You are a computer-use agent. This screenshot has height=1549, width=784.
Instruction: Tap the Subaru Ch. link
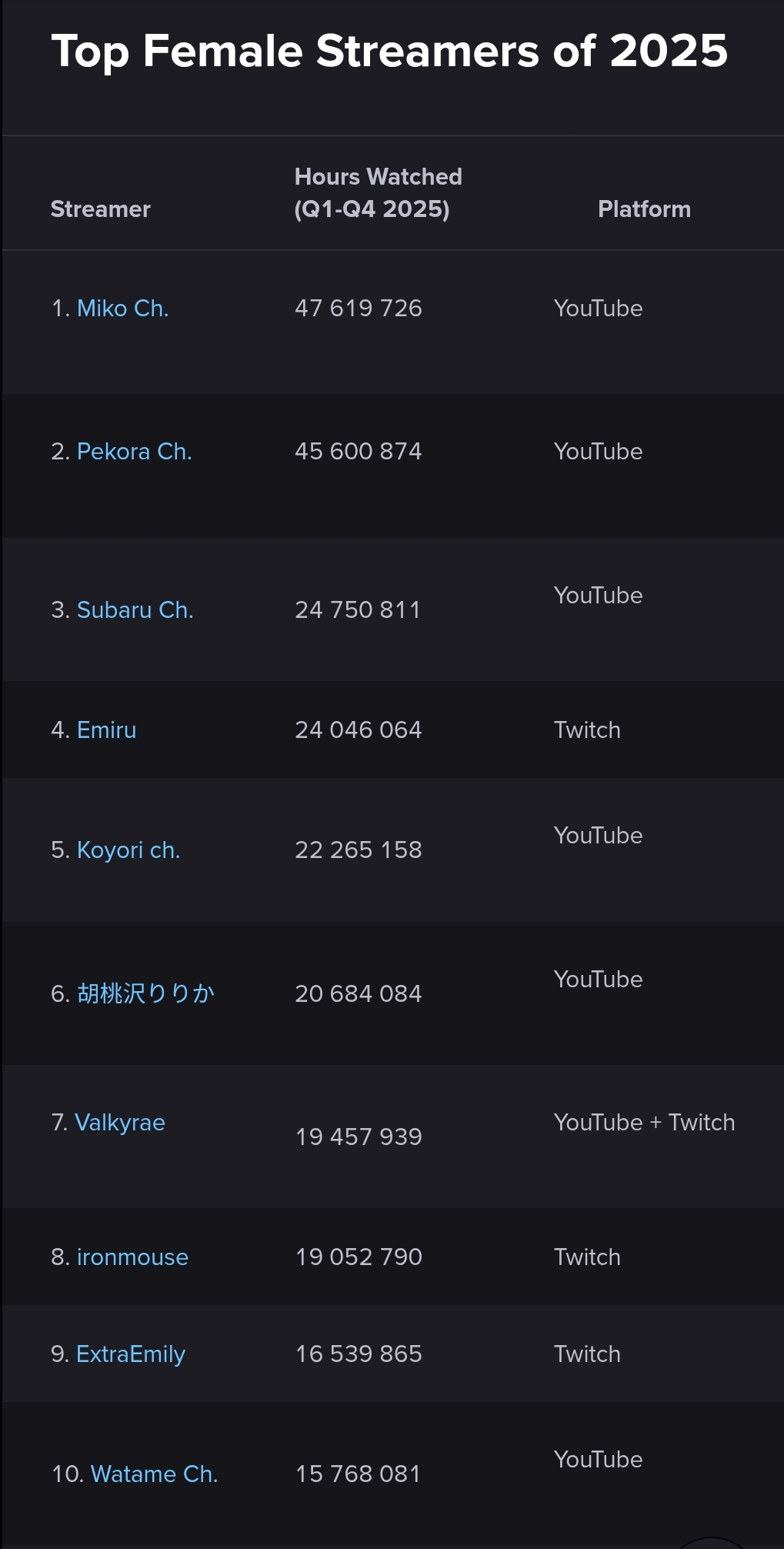135,610
